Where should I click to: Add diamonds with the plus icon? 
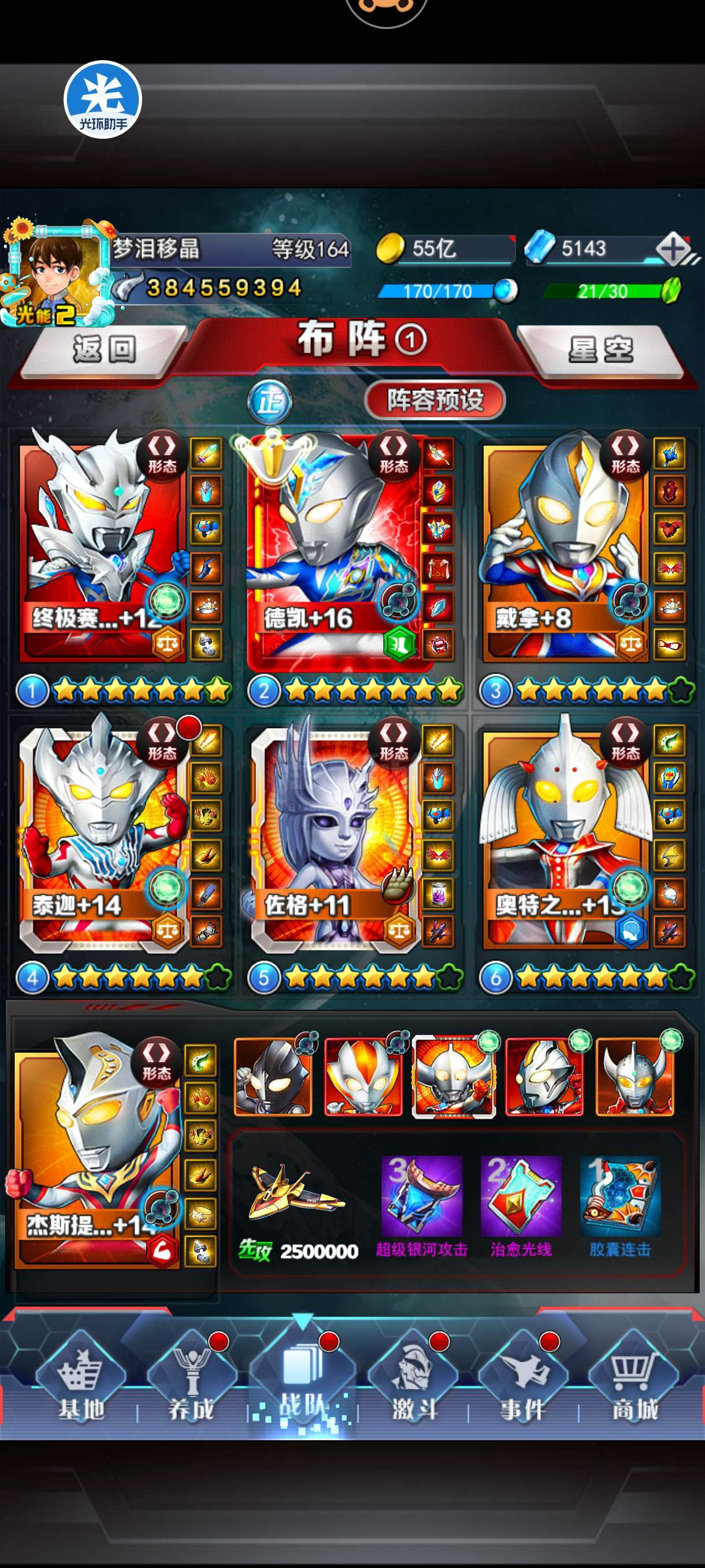pyautogui.click(x=673, y=249)
